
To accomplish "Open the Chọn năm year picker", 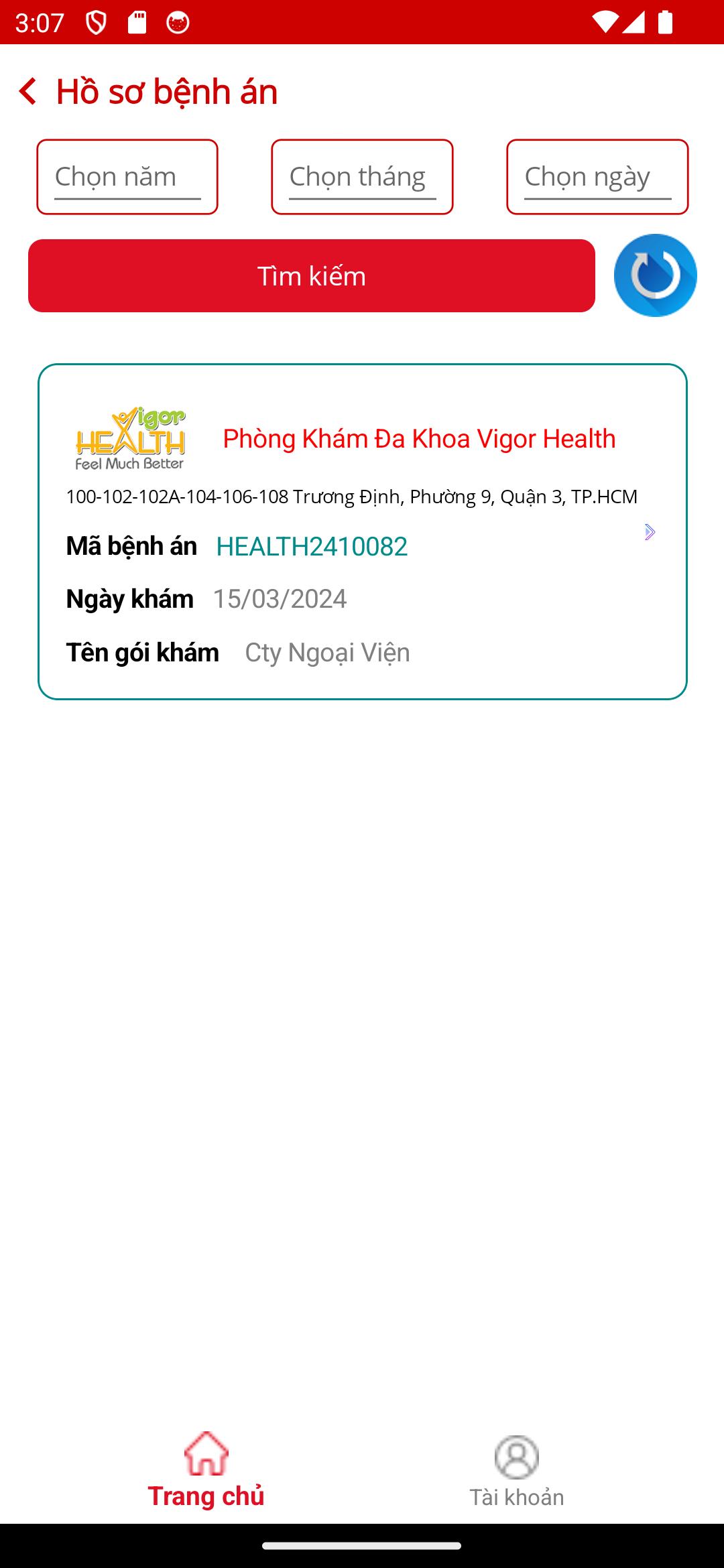I will [x=127, y=177].
